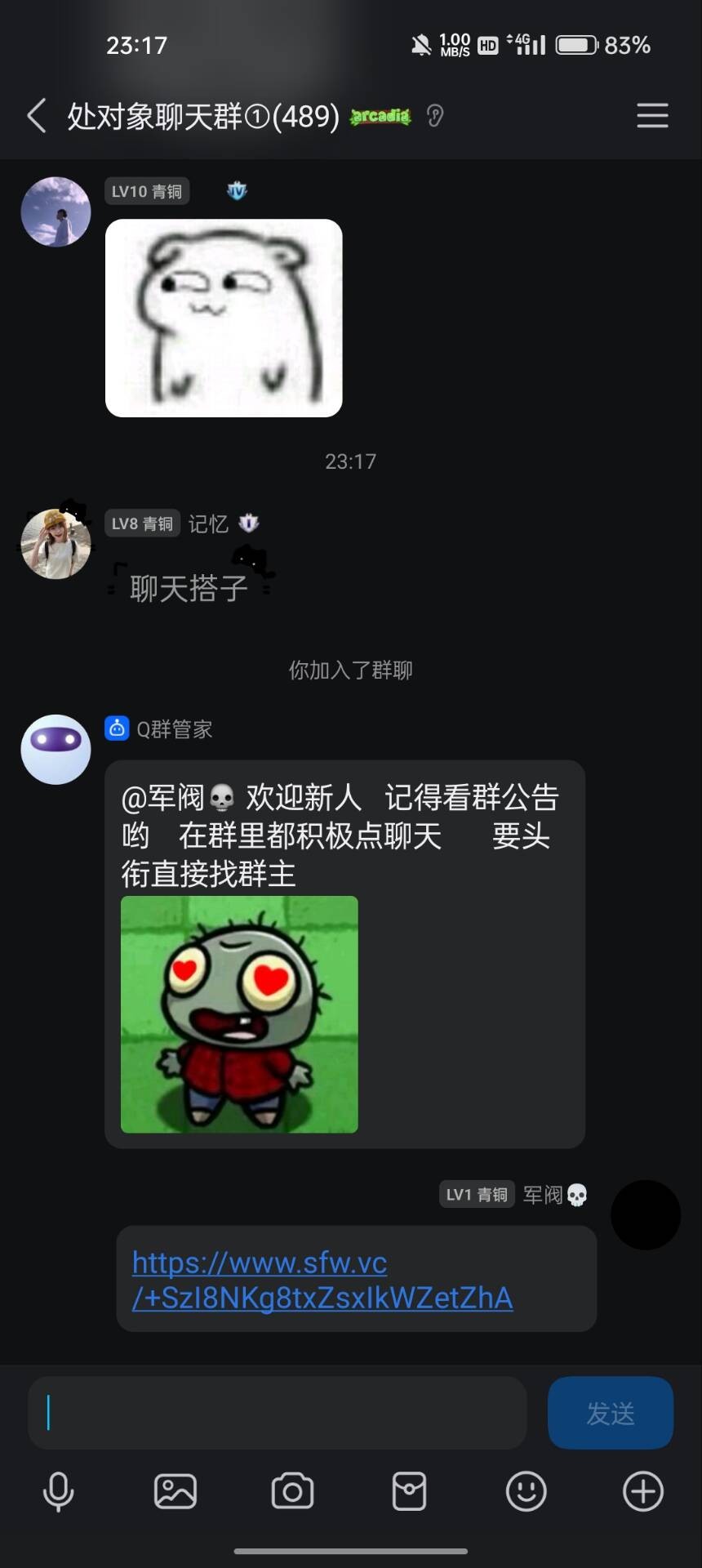
Task: View the blurry bear sticker image
Action: 224,318
